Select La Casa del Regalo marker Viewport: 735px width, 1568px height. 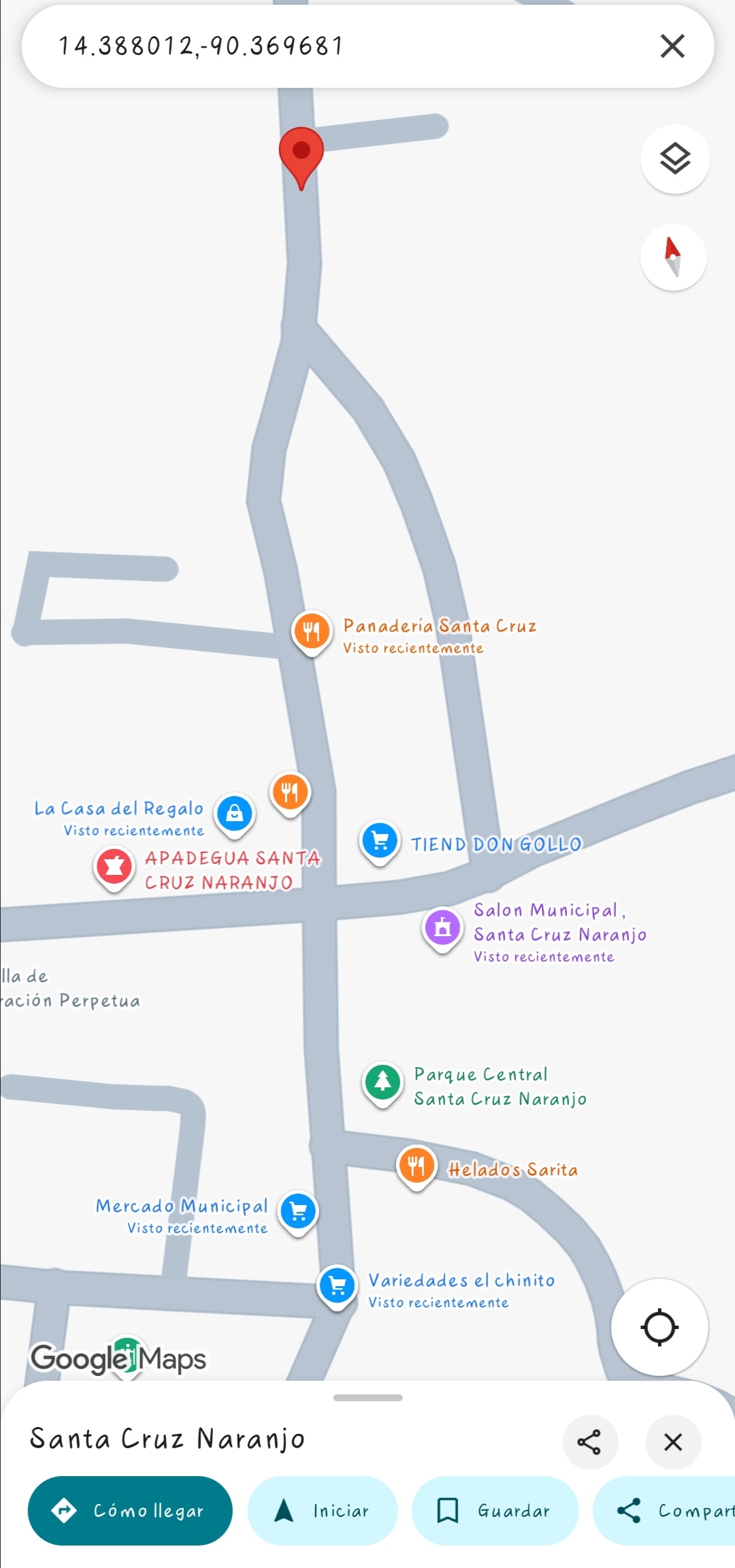(x=235, y=813)
